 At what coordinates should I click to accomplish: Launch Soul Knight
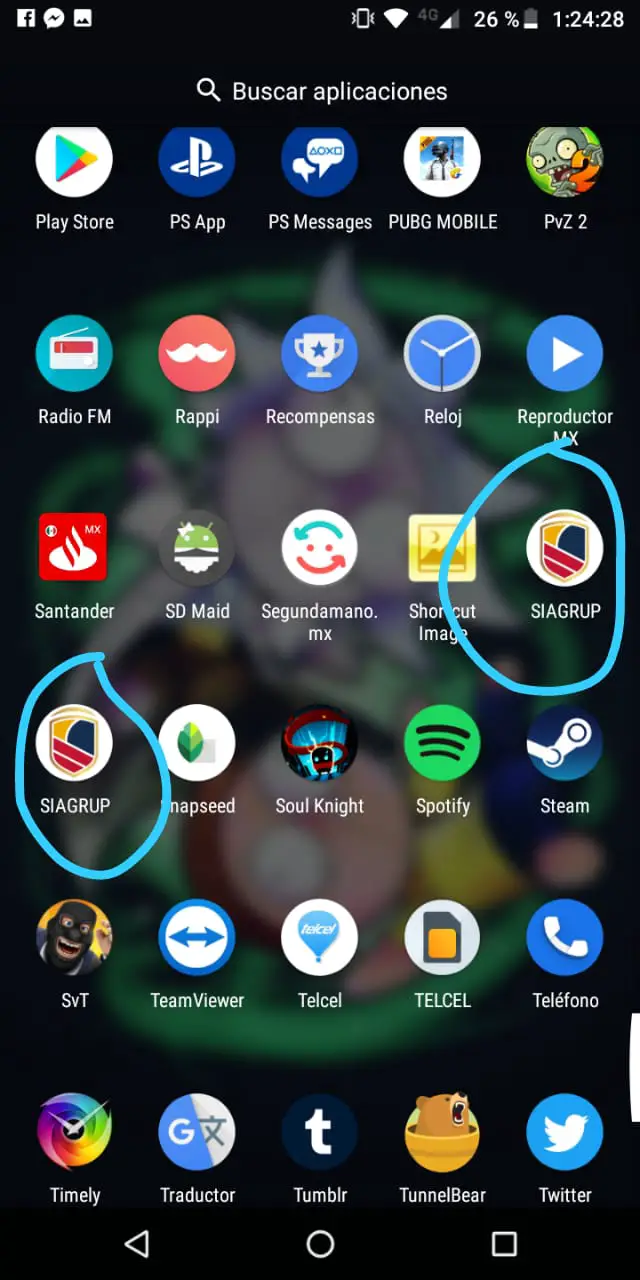[320, 743]
